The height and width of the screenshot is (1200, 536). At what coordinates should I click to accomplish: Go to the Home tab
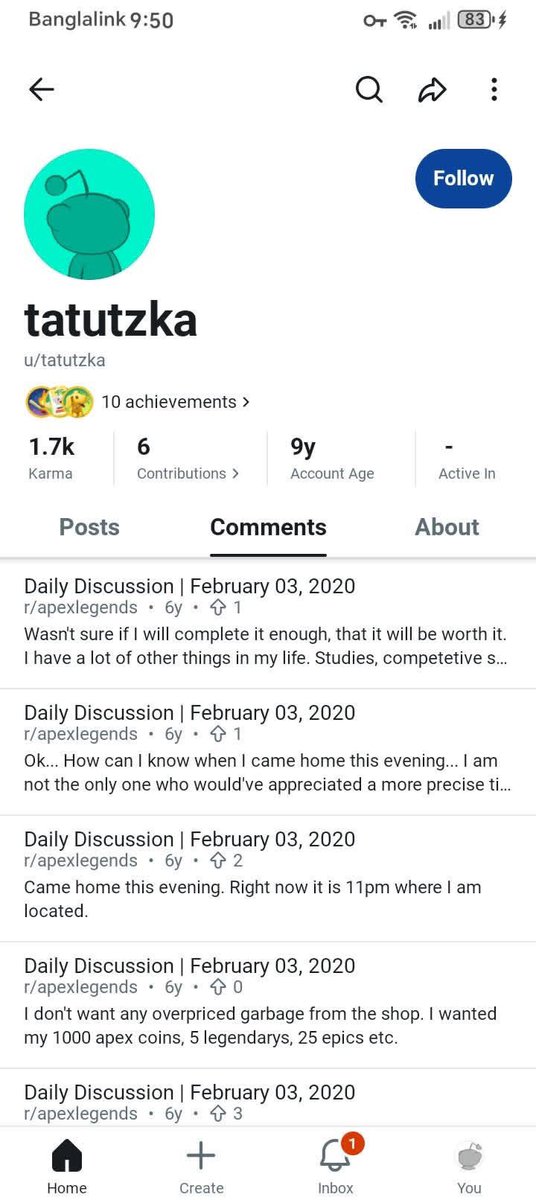pyautogui.click(x=67, y=1167)
